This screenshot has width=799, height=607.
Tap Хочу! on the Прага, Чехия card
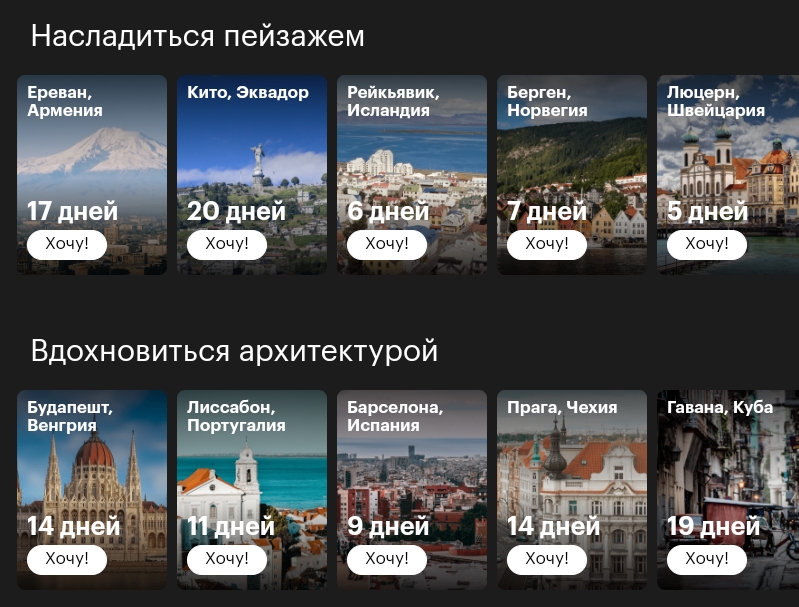546,559
